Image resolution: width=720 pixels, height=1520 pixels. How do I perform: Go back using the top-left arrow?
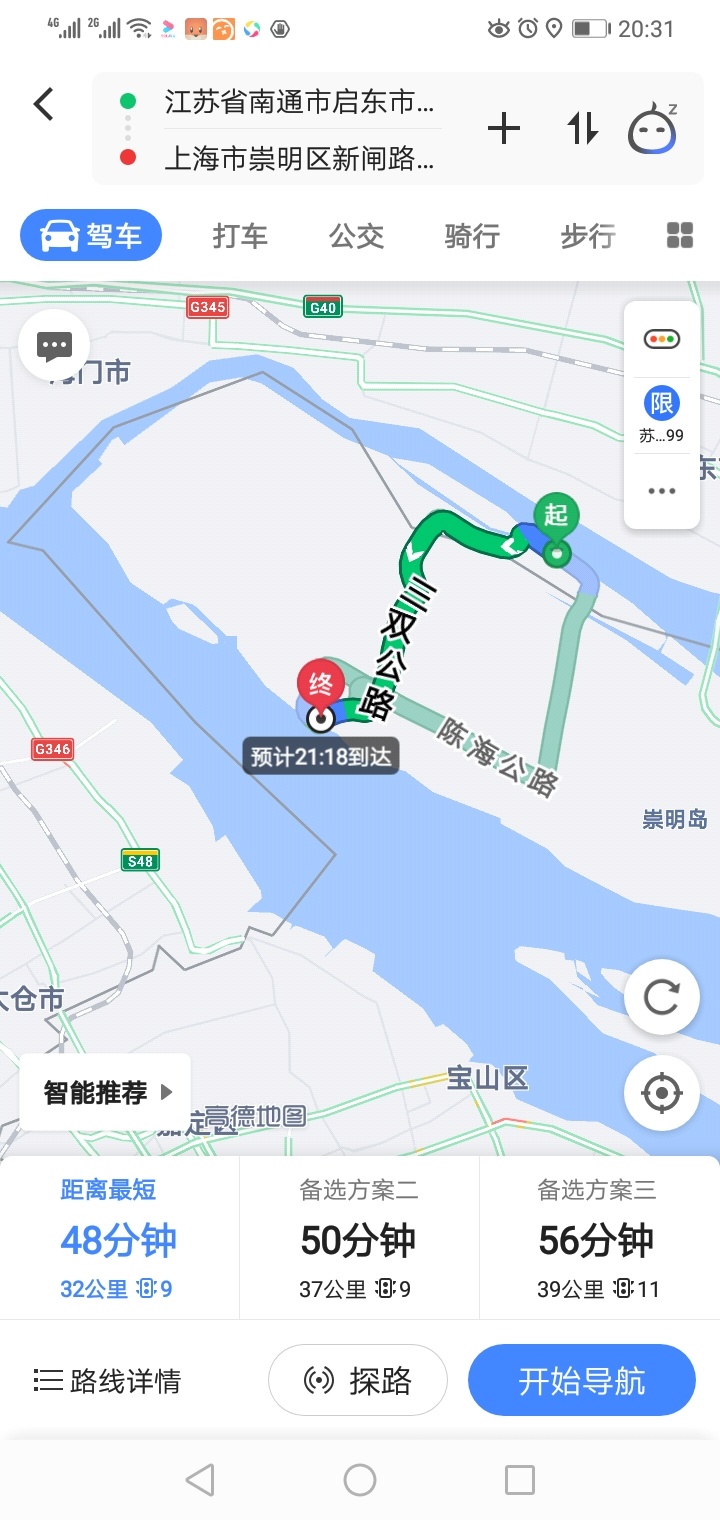point(43,104)
